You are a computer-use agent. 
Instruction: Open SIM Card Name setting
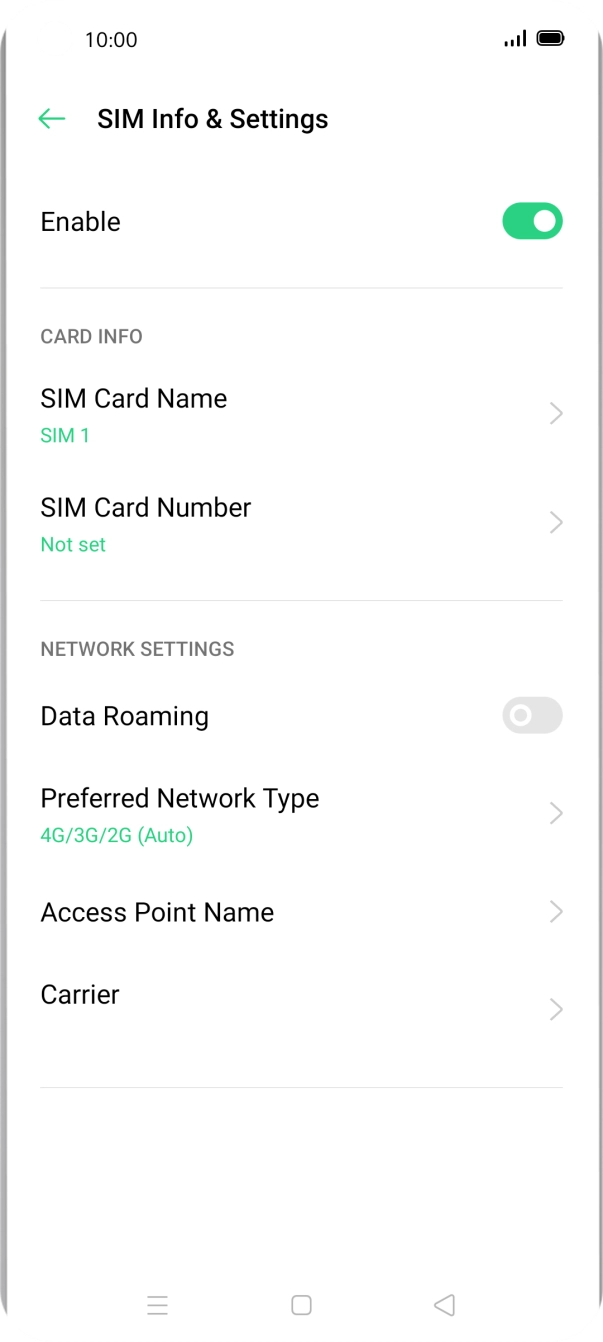pyautogui.click(x=301, y=414)
